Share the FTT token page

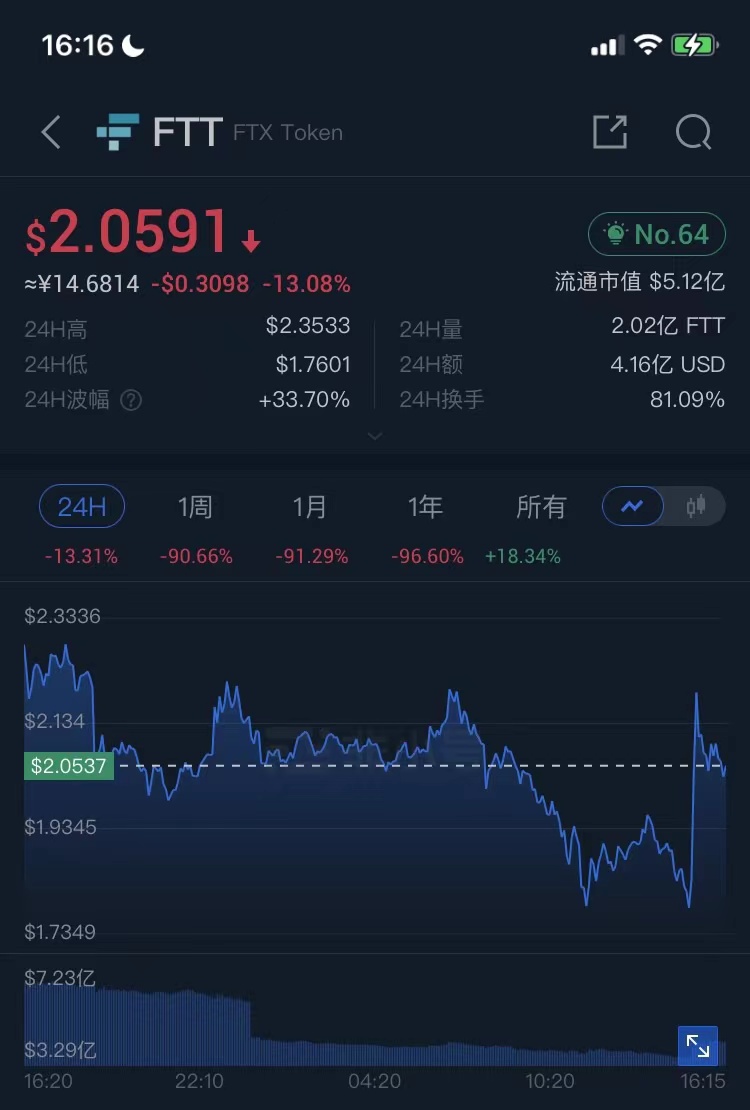click(609, 132)
